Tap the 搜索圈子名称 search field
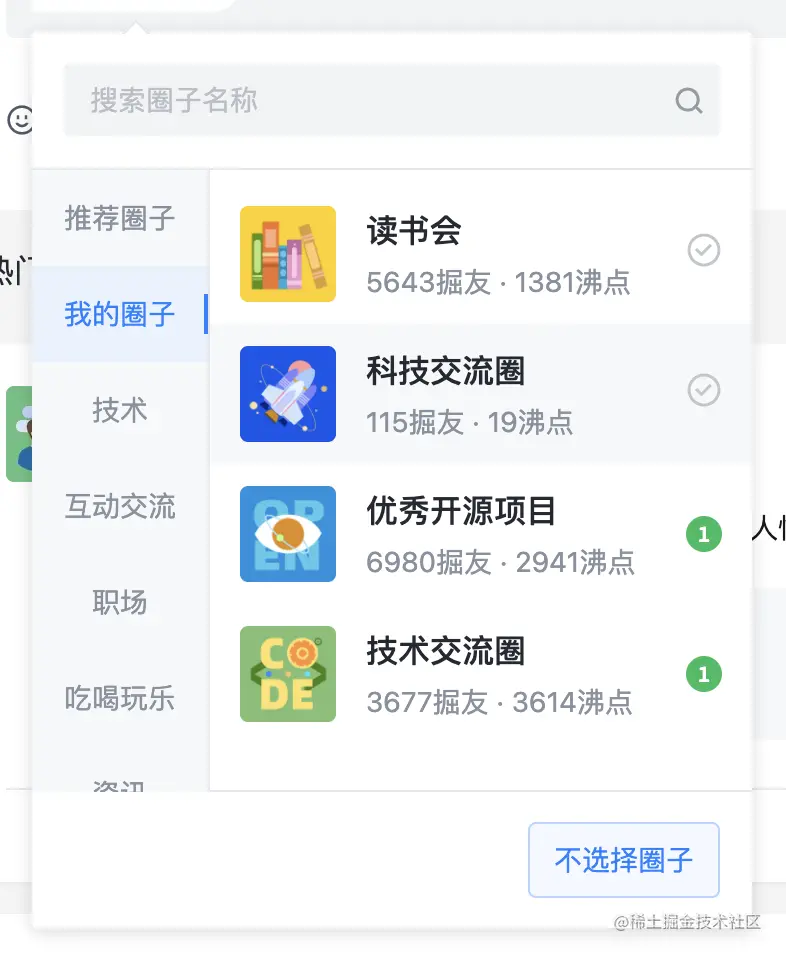Screen dimensions: 786x956 point(370,100)
